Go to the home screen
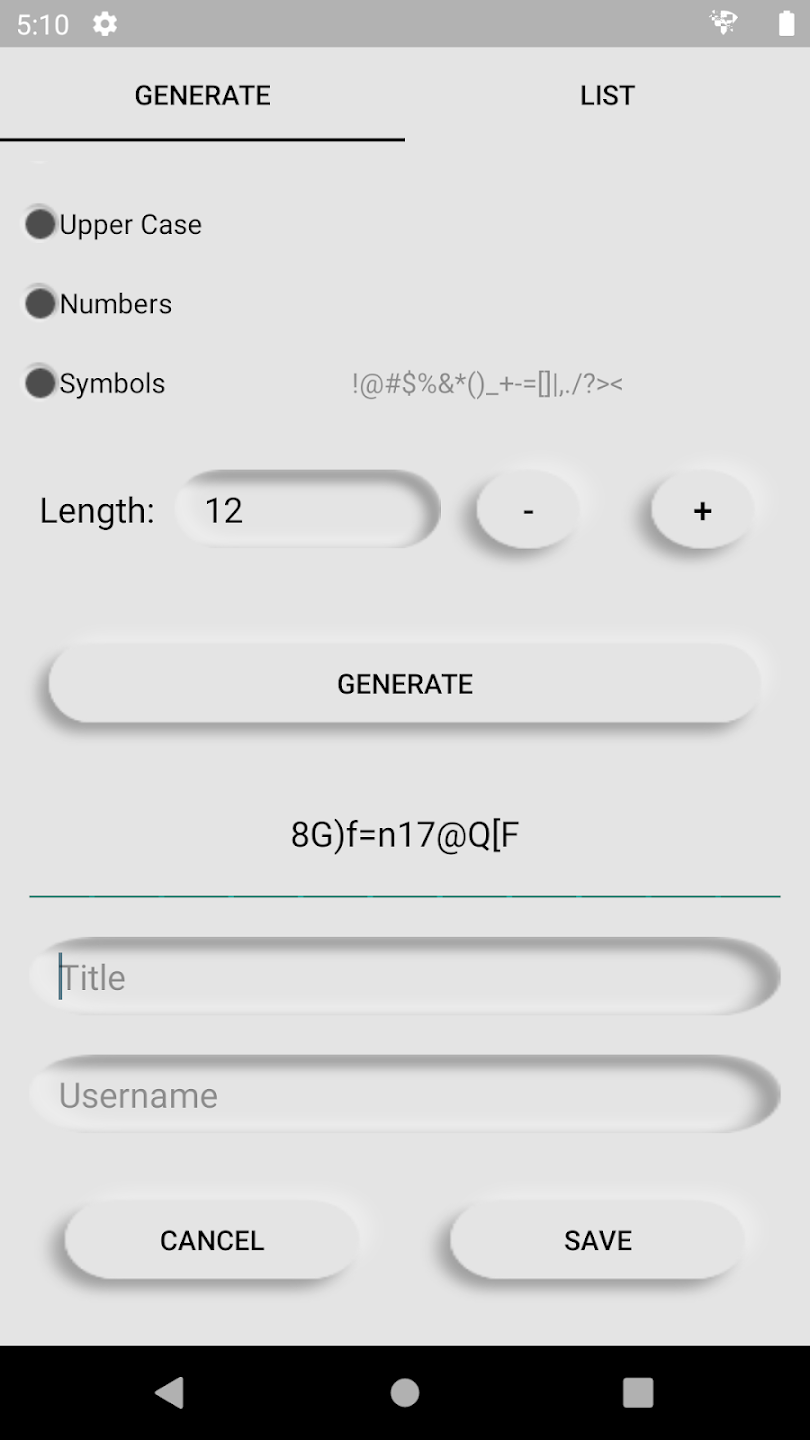810x1440 pixels. tap(405, 1392)
